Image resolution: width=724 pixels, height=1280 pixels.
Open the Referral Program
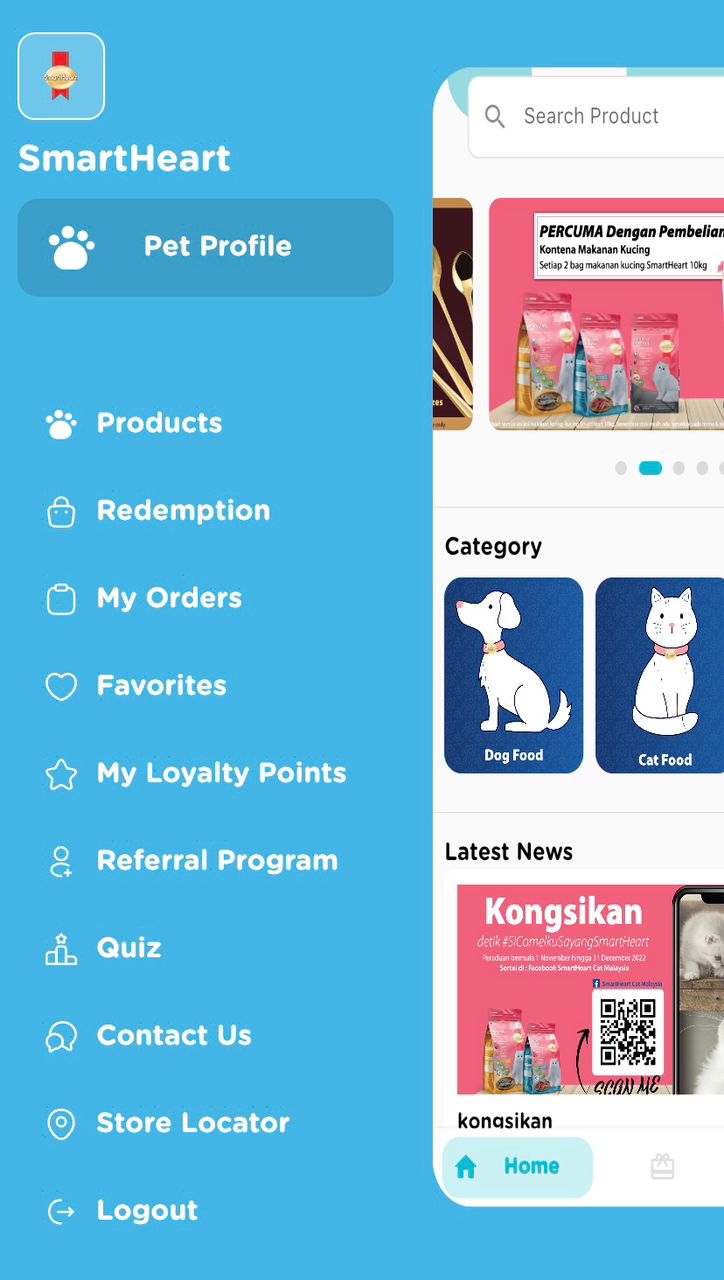coord(216,861)
